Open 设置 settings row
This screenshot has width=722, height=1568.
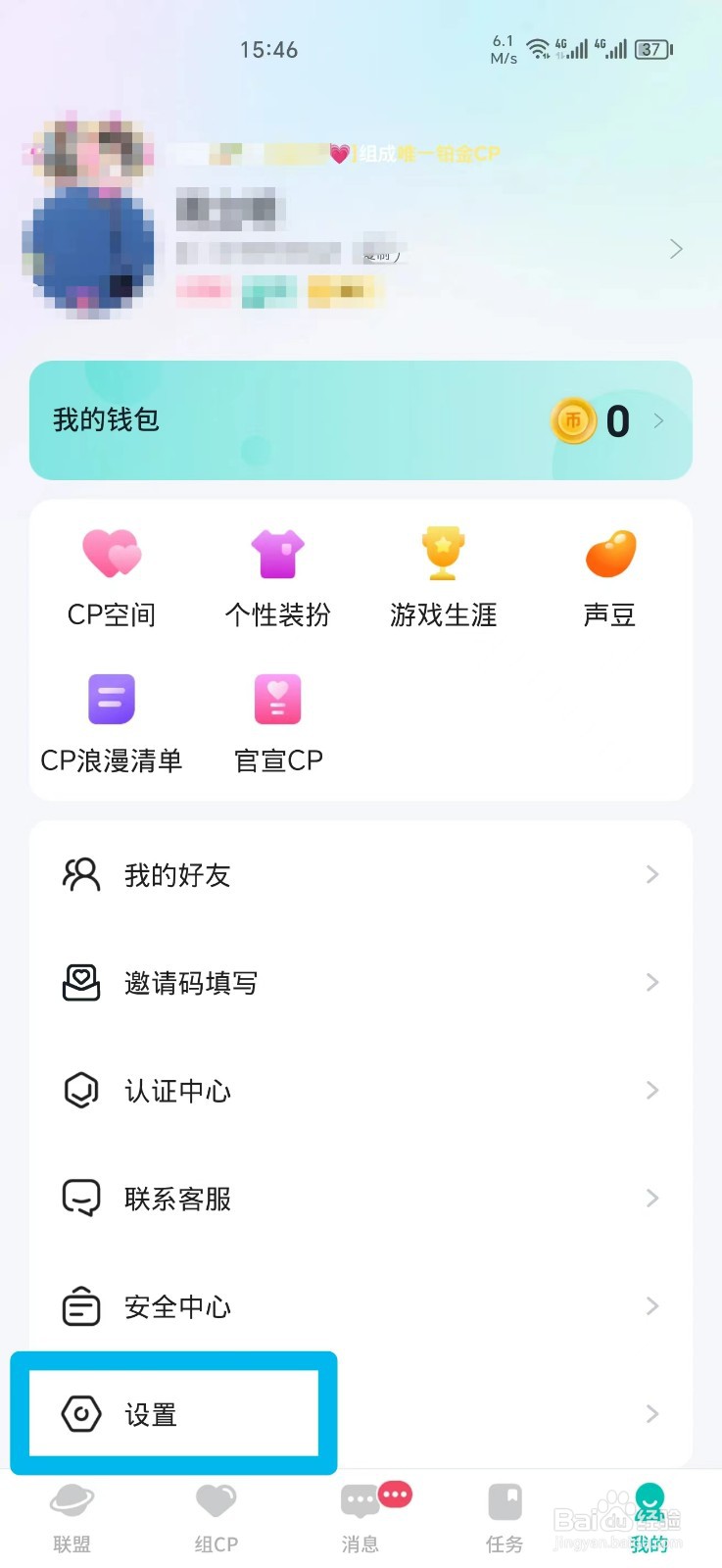[361, 1413]
